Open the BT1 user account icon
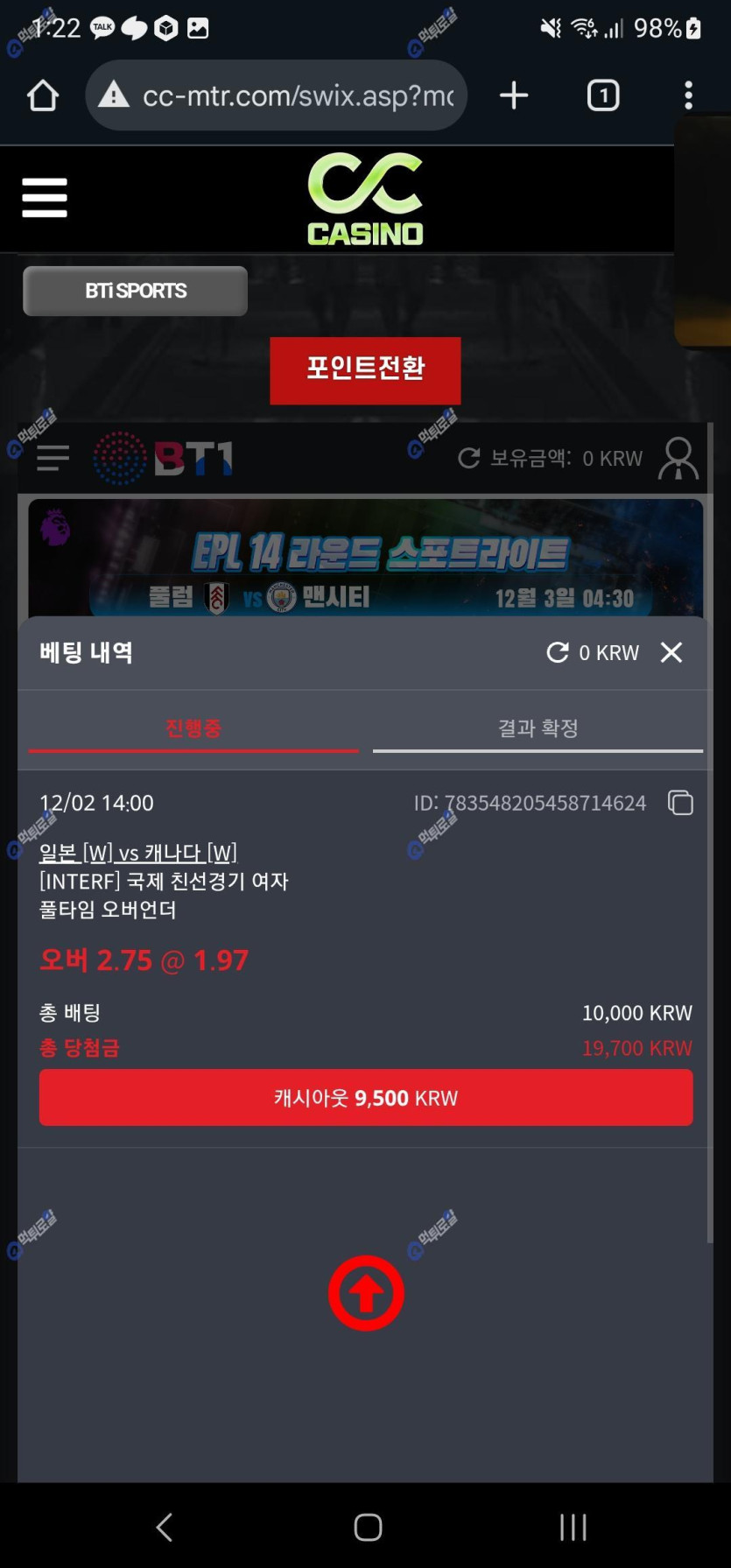The height and width of the screenshot is (1568, 731). [x=678, y=458]
